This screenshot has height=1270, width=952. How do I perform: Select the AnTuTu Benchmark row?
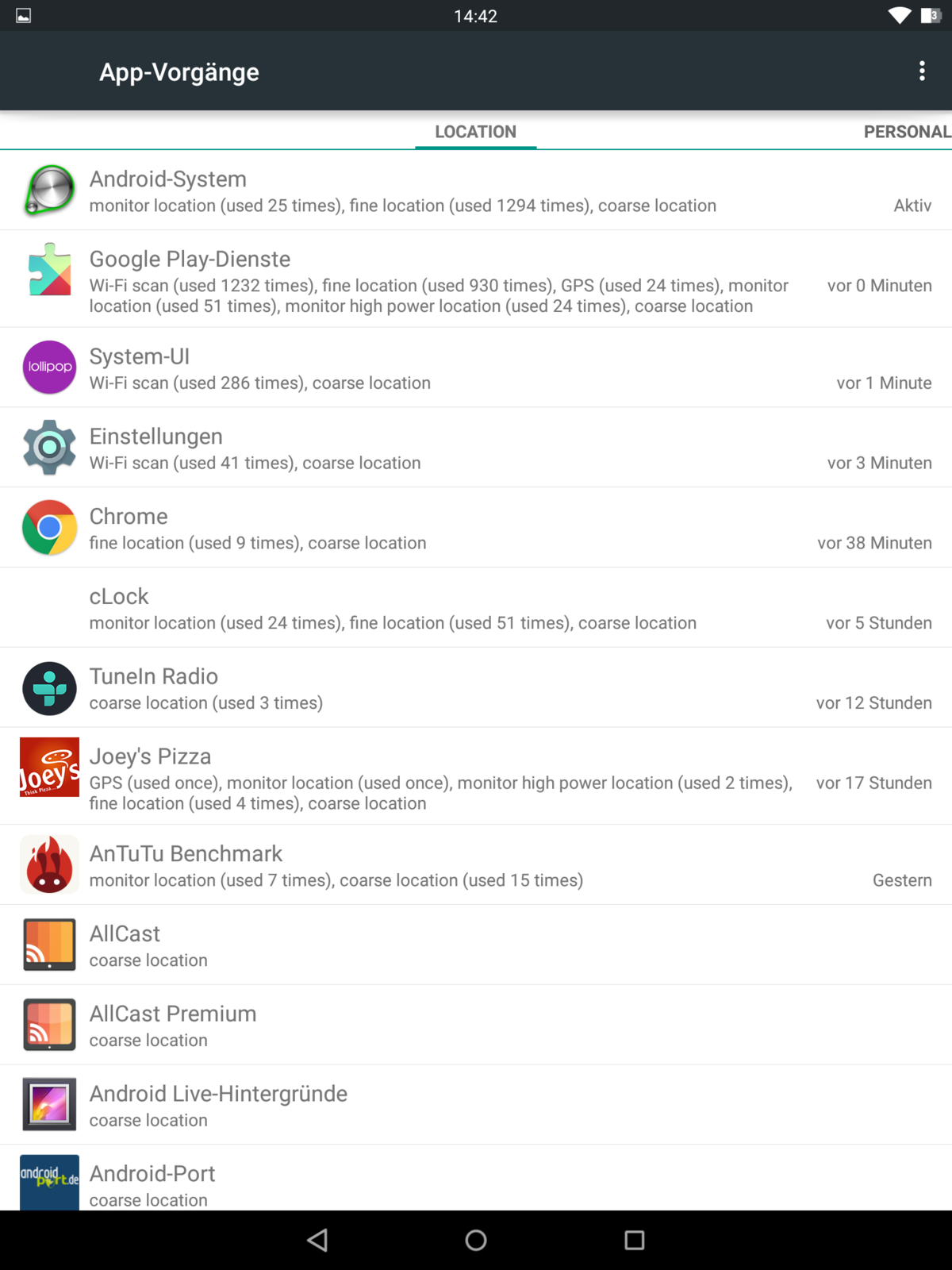476,865
